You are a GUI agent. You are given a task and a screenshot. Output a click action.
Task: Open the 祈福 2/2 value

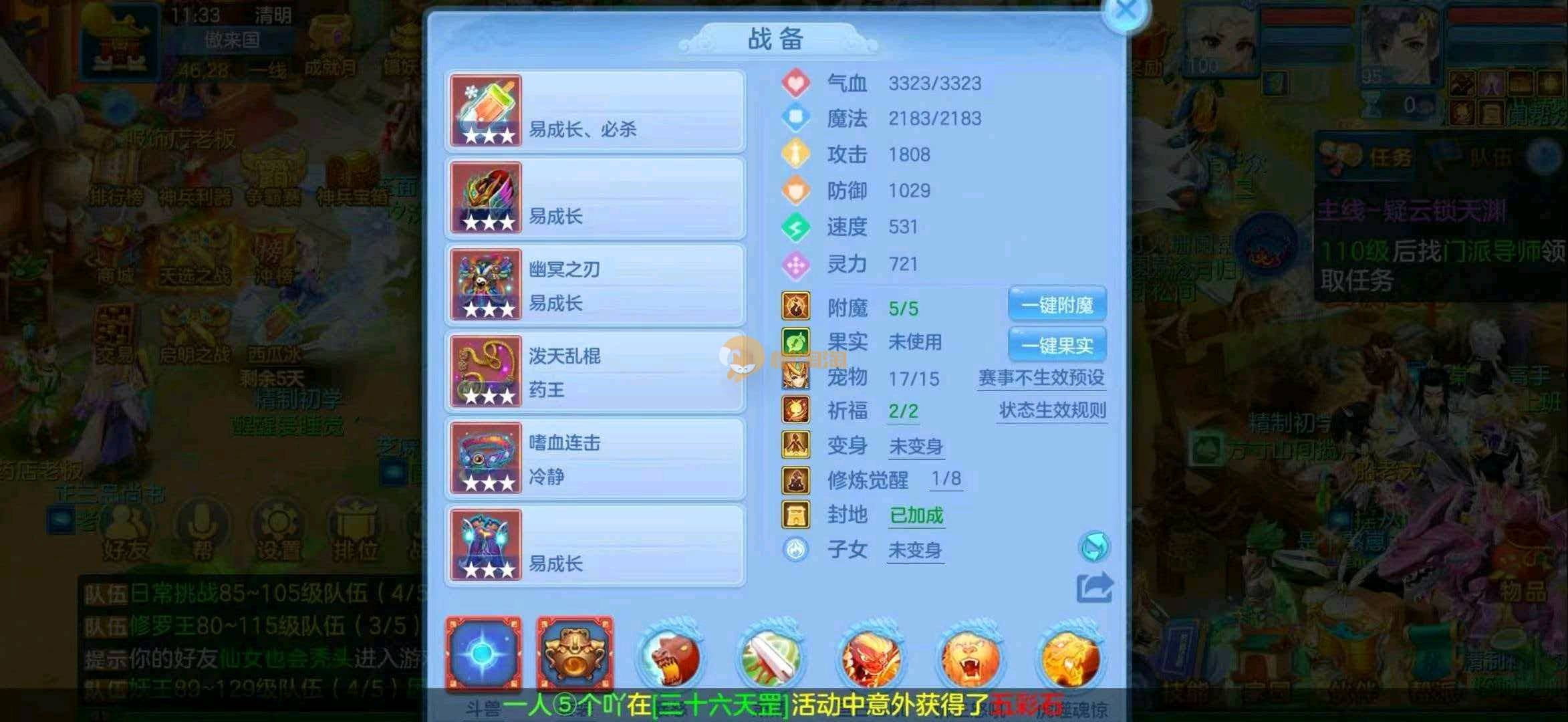(x=903, y=411)
